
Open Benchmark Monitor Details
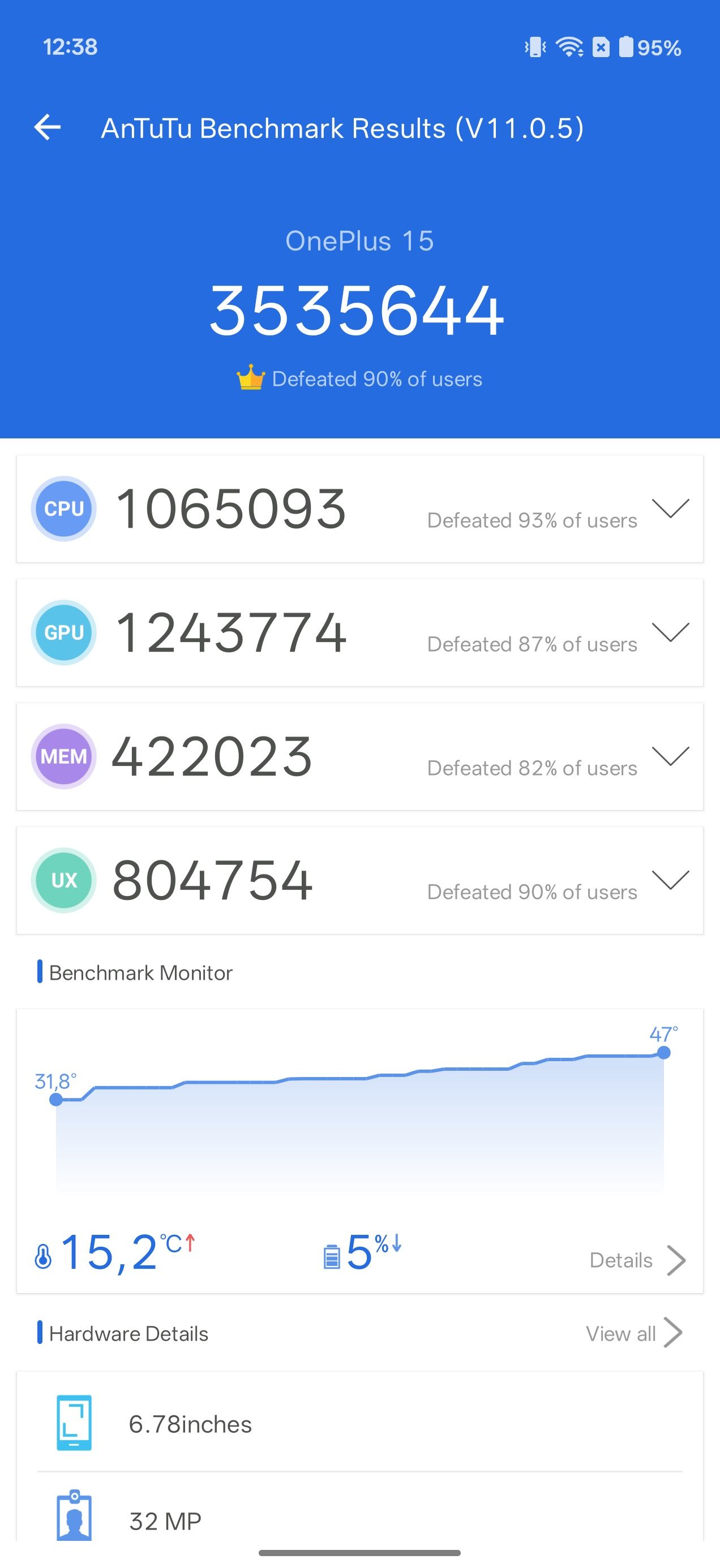638,1260
